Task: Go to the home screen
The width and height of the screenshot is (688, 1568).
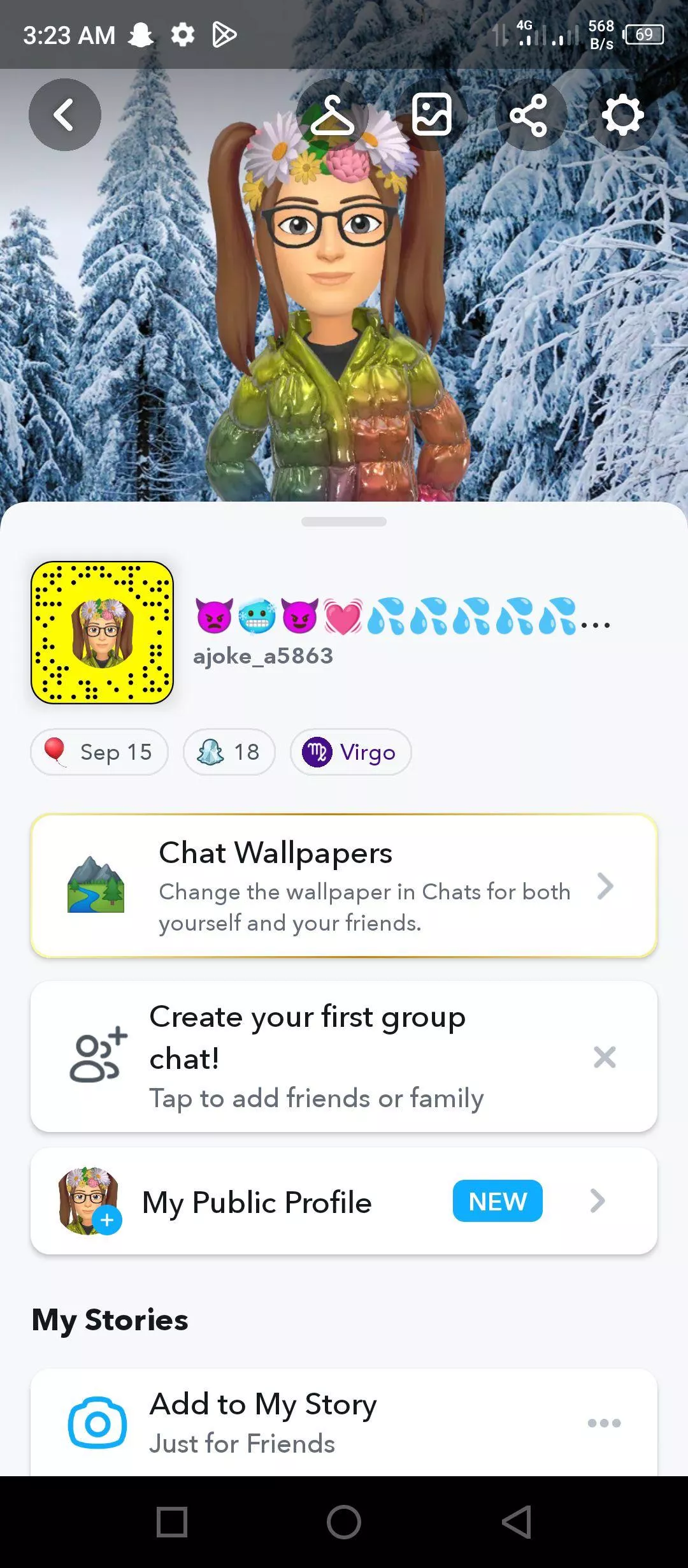Action: [344, 1522]
